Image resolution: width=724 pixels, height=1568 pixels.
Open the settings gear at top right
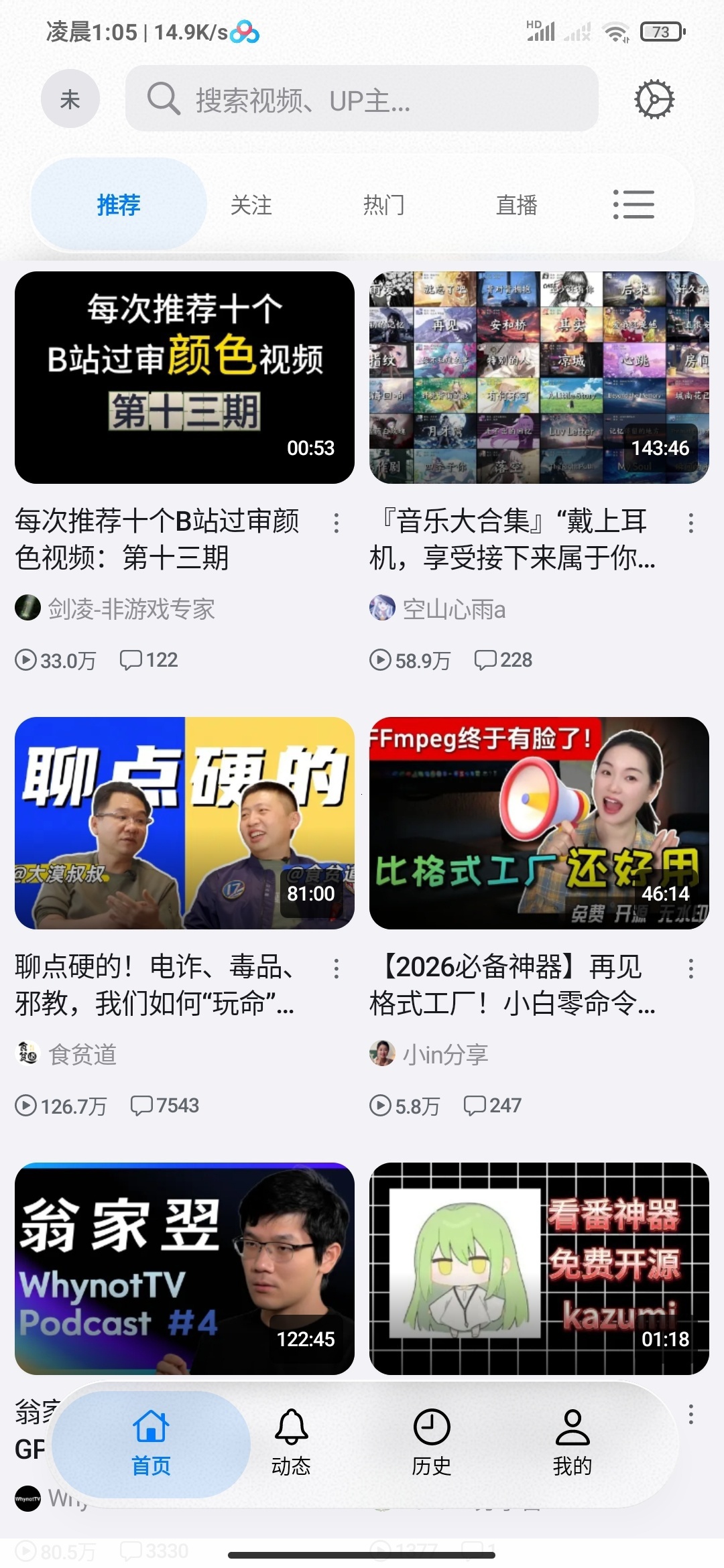click(x=654, y=98)
